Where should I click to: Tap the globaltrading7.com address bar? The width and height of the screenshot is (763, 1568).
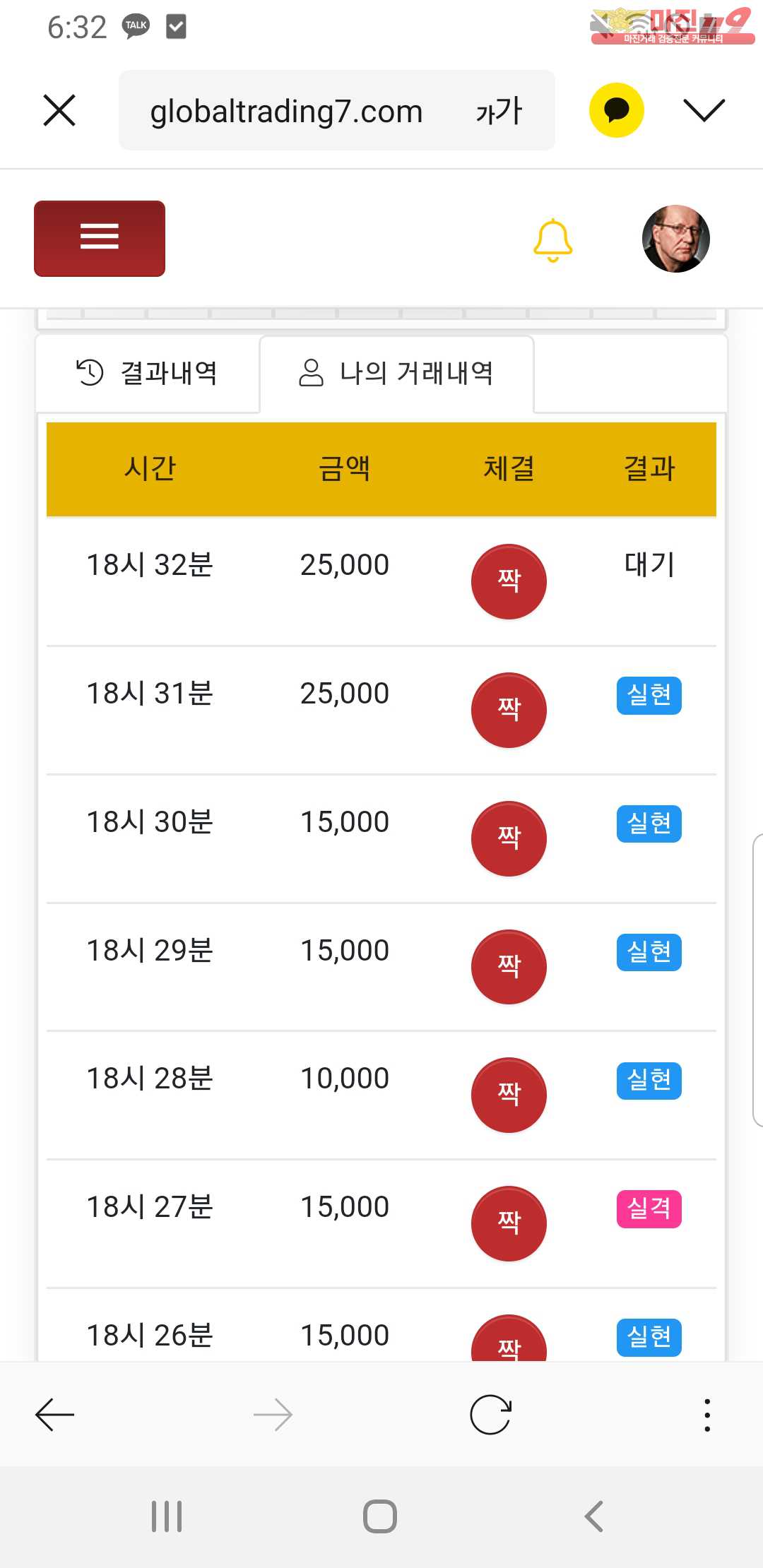click(x=286, y=111)
